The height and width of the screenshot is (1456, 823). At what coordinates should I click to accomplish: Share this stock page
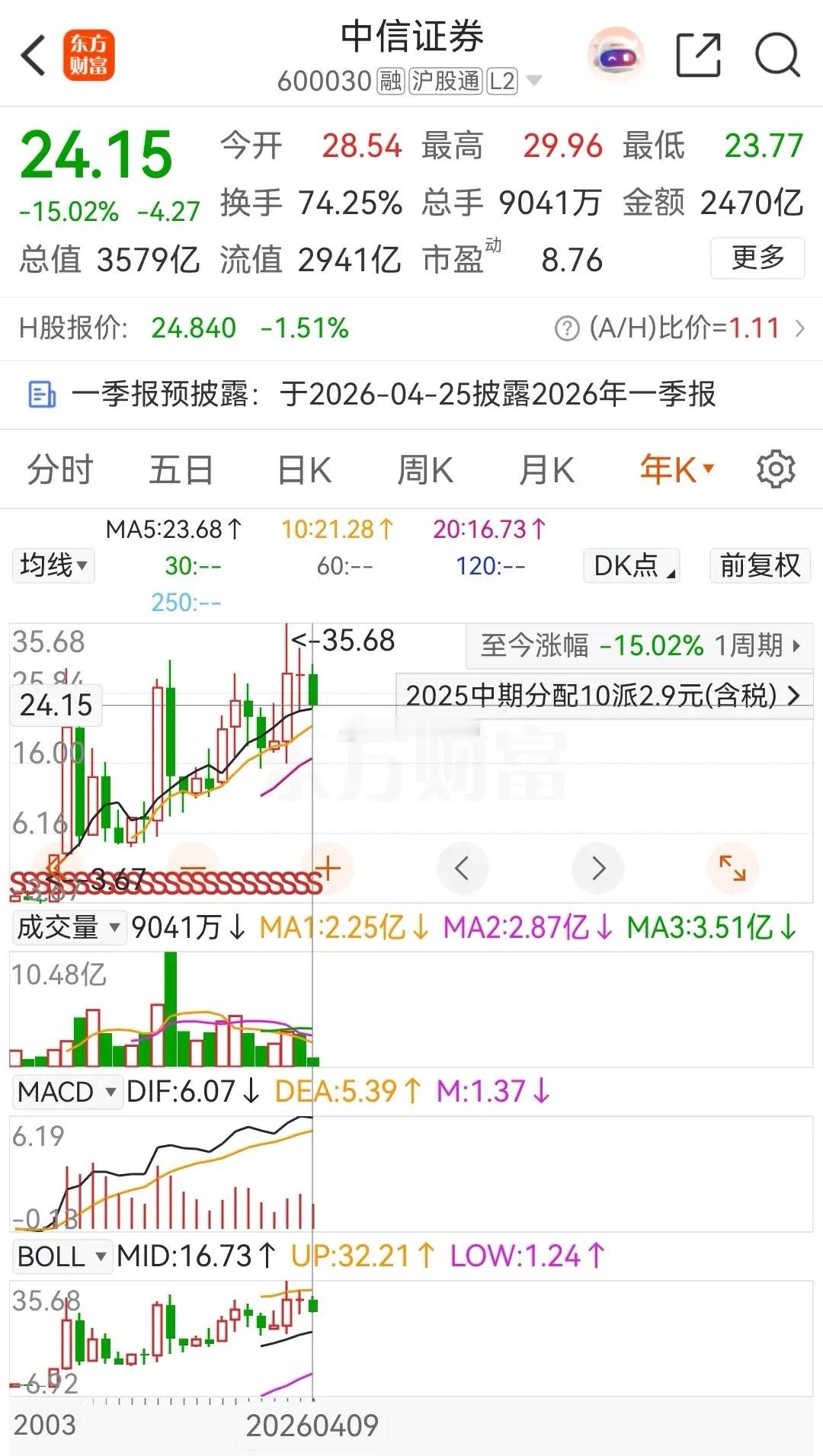(698, 56)
